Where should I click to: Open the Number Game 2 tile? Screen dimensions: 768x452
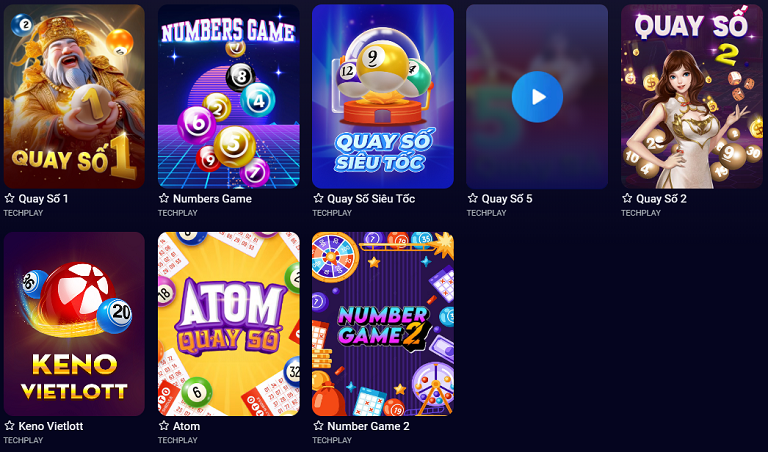click(382, 324)
